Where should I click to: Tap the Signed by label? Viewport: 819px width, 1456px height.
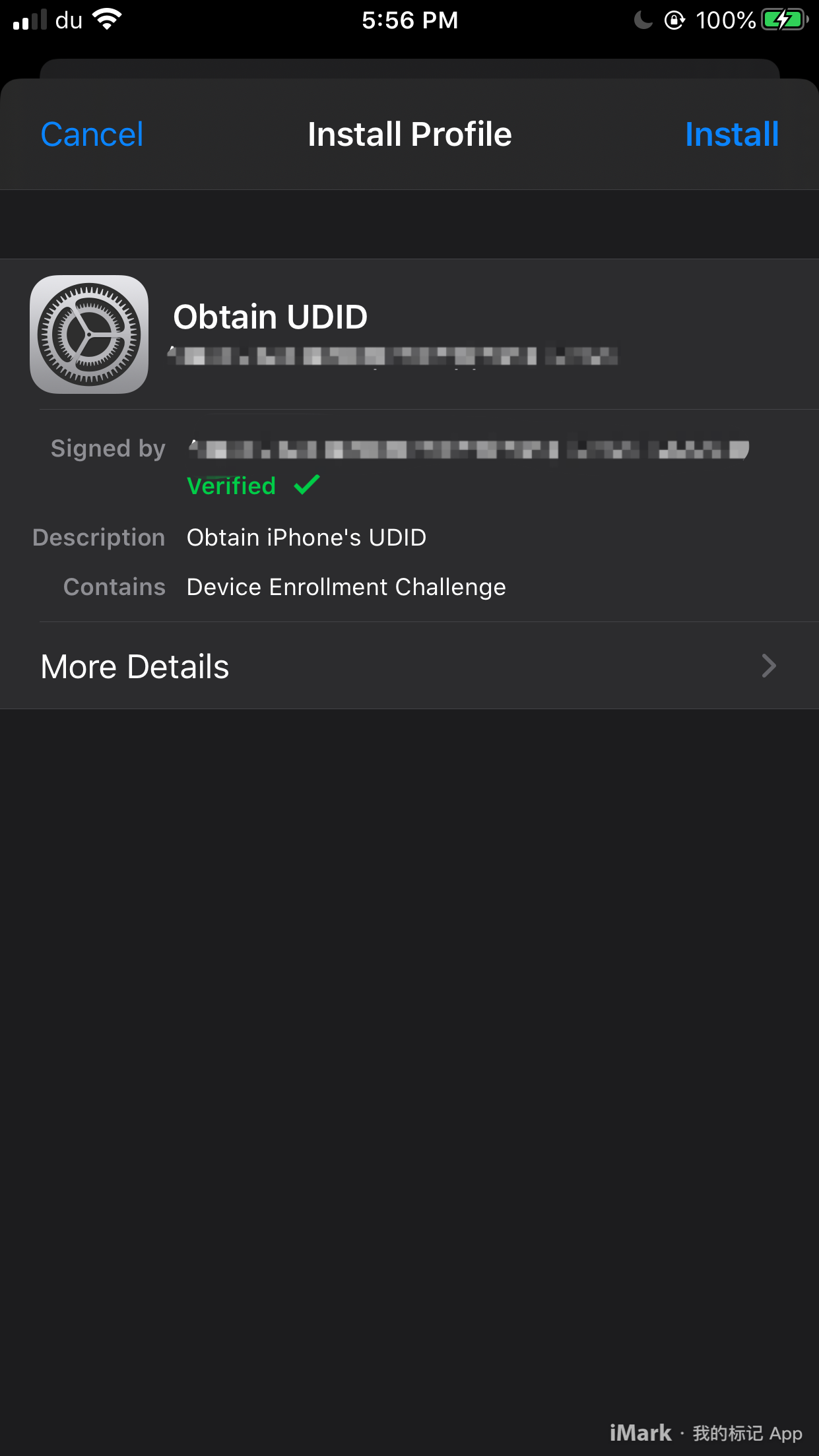[x=108, y=448]
